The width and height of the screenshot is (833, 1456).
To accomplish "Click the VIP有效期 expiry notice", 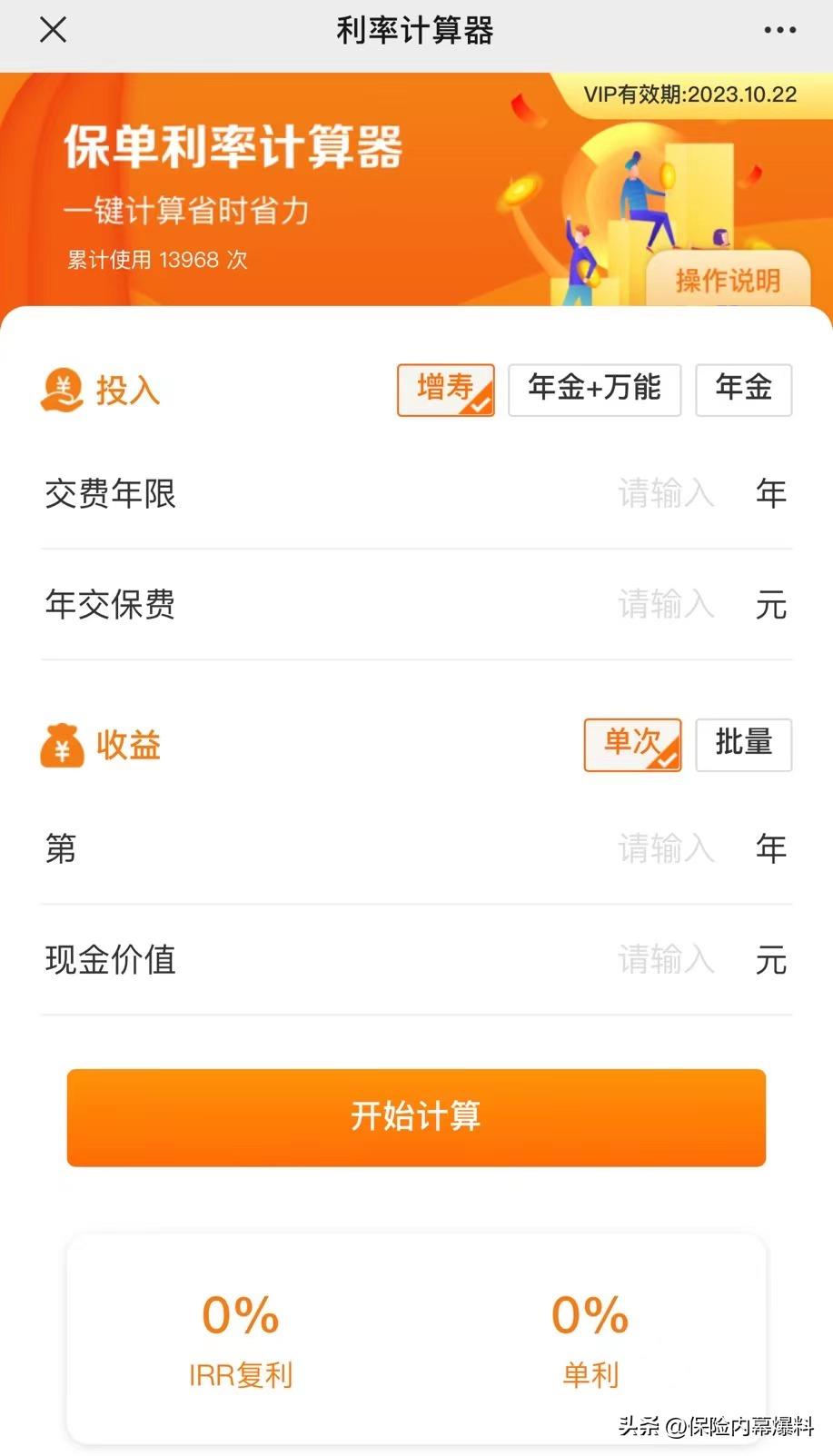I will pos(690,94).
